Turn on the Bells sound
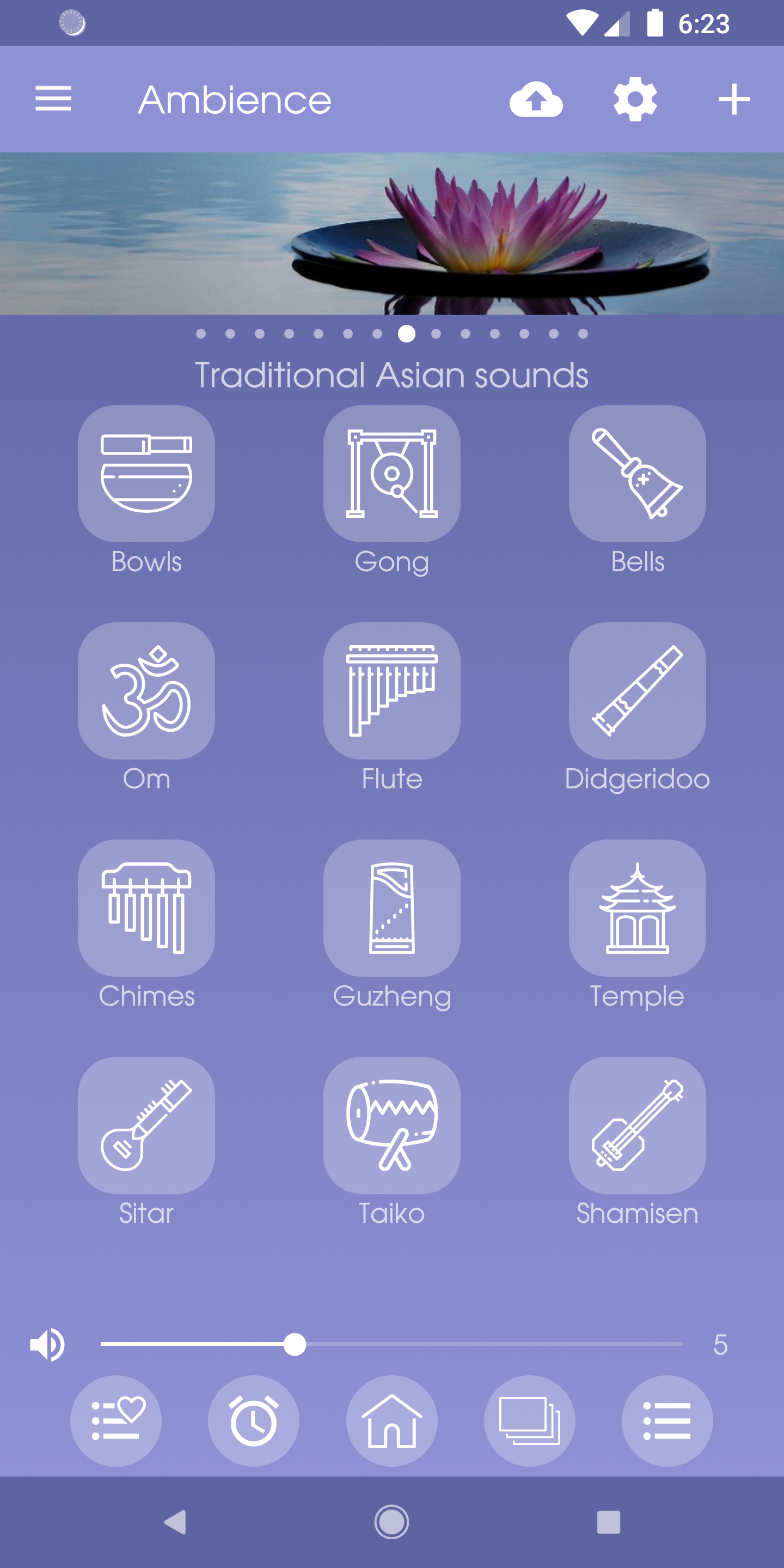 636,474
